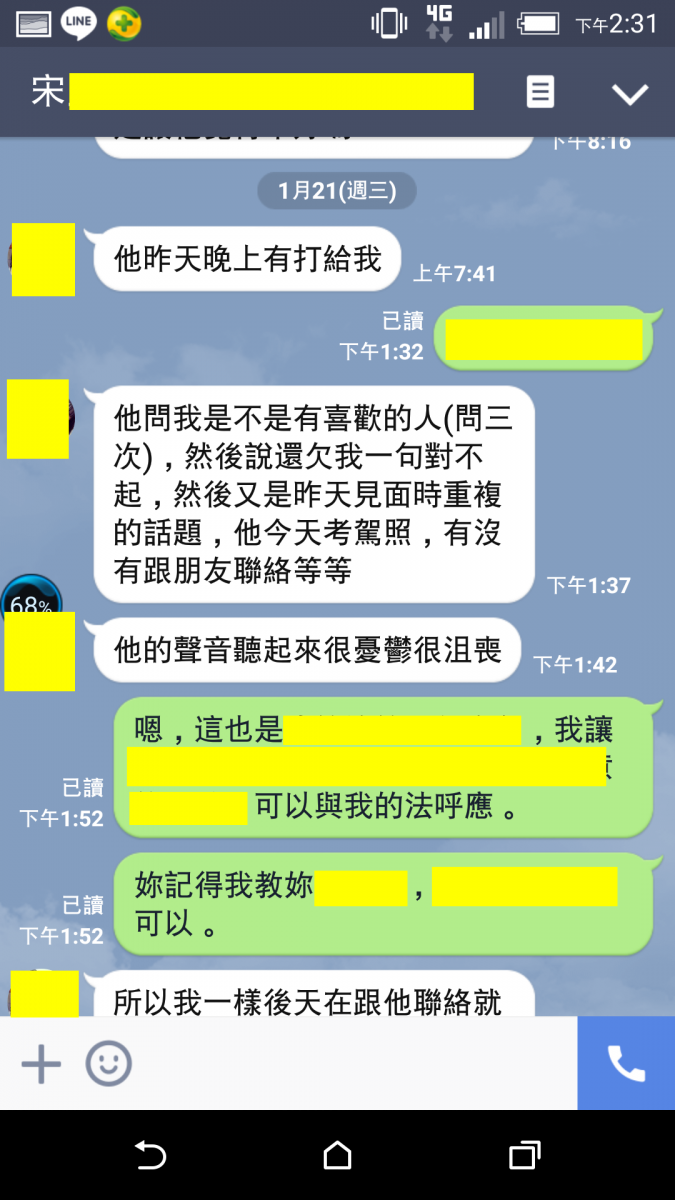The image size is (675, 1200).
Task: Open the plus attachment menu
Action: click(x=41, y=1064)
